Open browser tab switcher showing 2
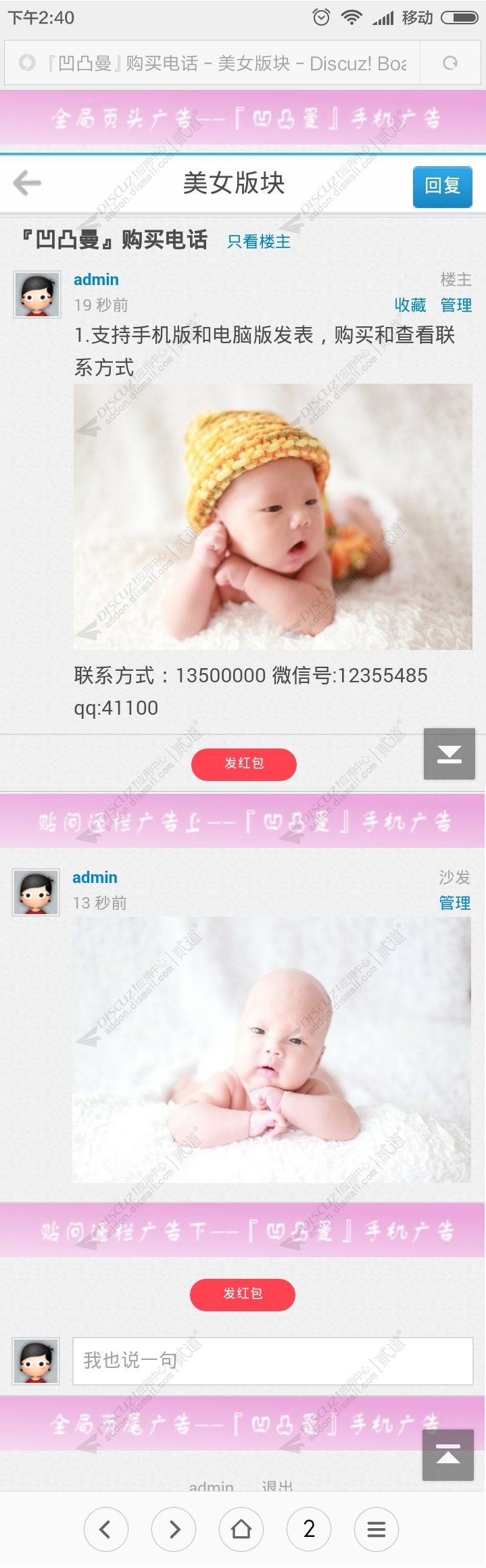Viewport: 486px width, 1568px height. coord(309,1529)
